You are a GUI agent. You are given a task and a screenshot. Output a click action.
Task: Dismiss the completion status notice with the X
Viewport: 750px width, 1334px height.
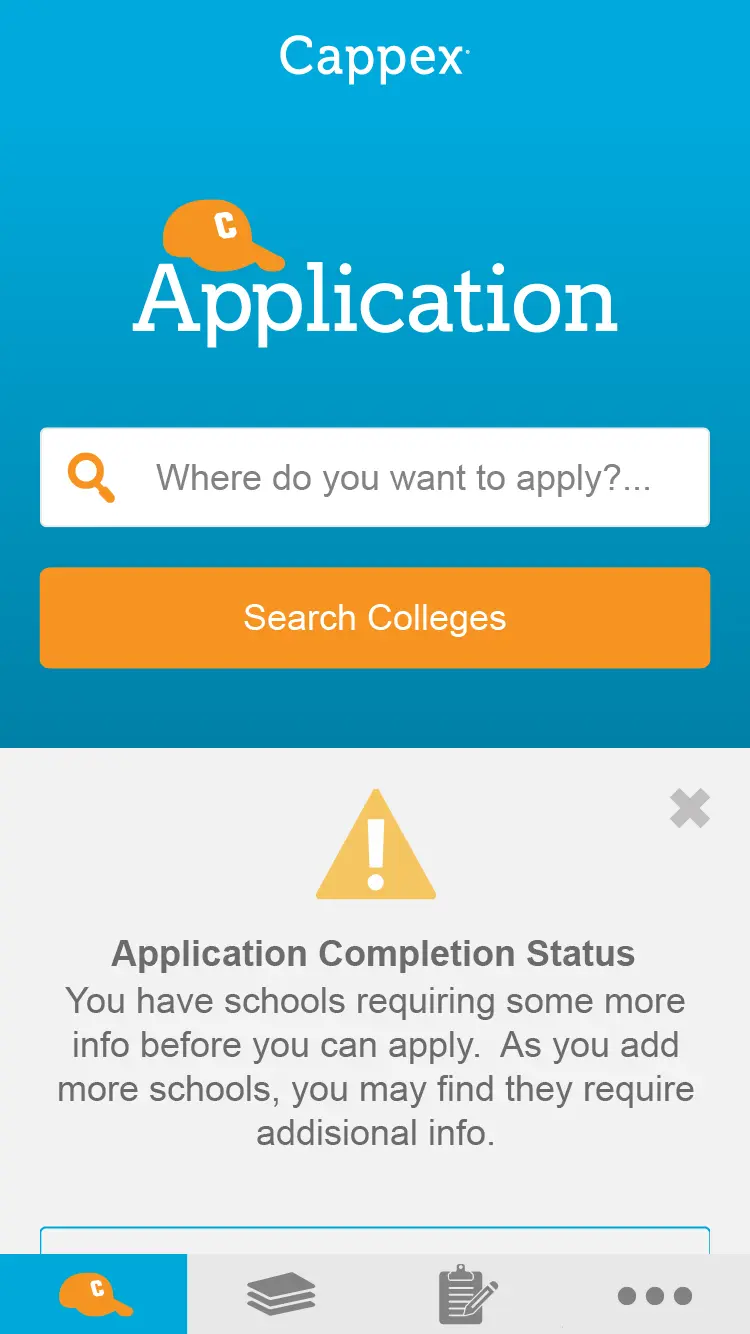(689, 808)
